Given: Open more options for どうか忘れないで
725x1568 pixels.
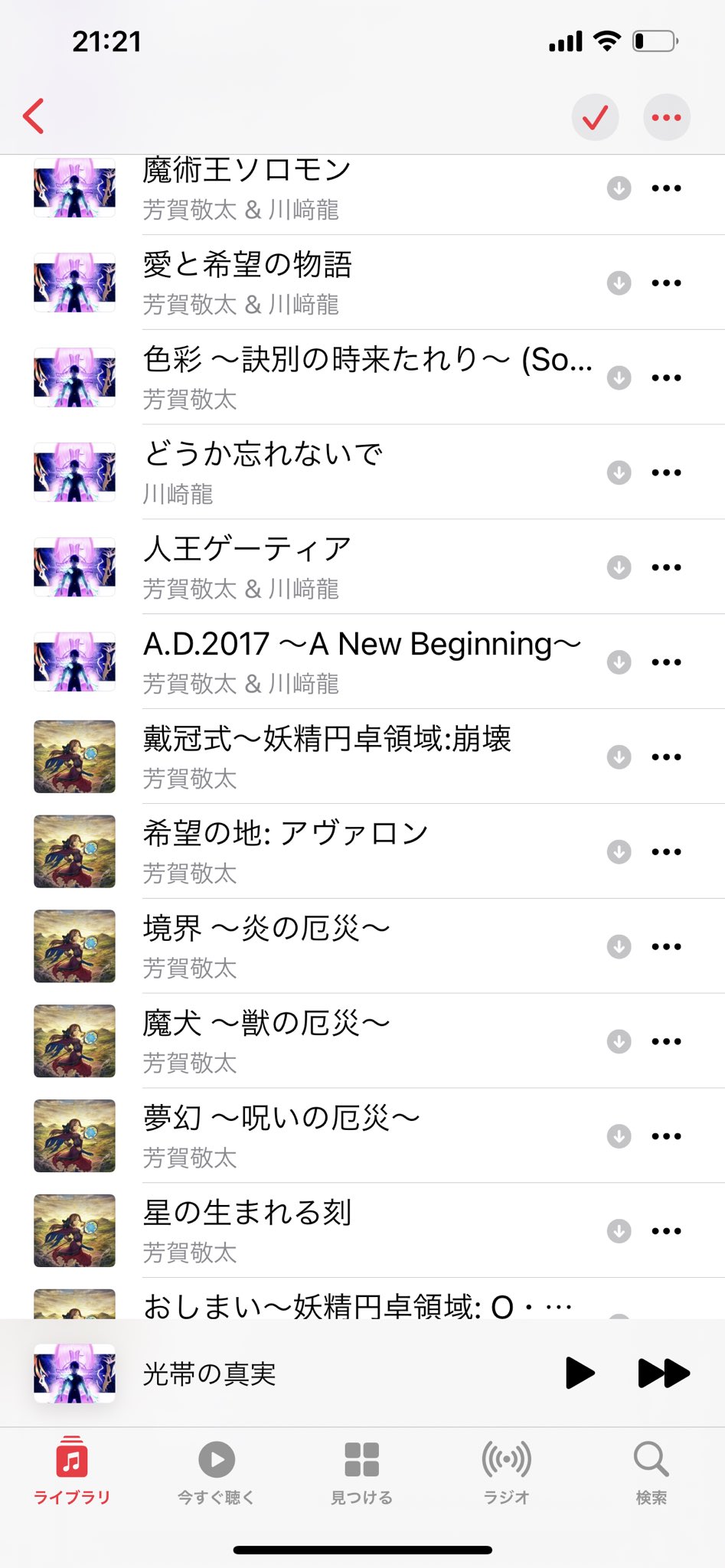Looking at the screenshot, I should pyautogui.click(x=666, y=472).
